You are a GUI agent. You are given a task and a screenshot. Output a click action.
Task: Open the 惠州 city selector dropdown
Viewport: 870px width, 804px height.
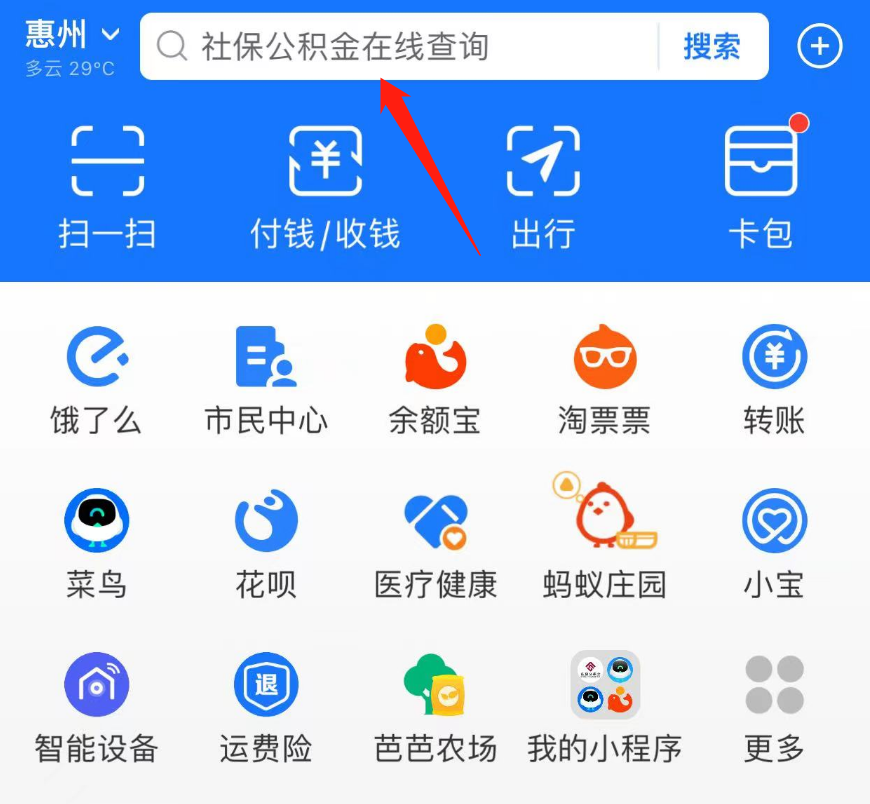pos(72,36)
